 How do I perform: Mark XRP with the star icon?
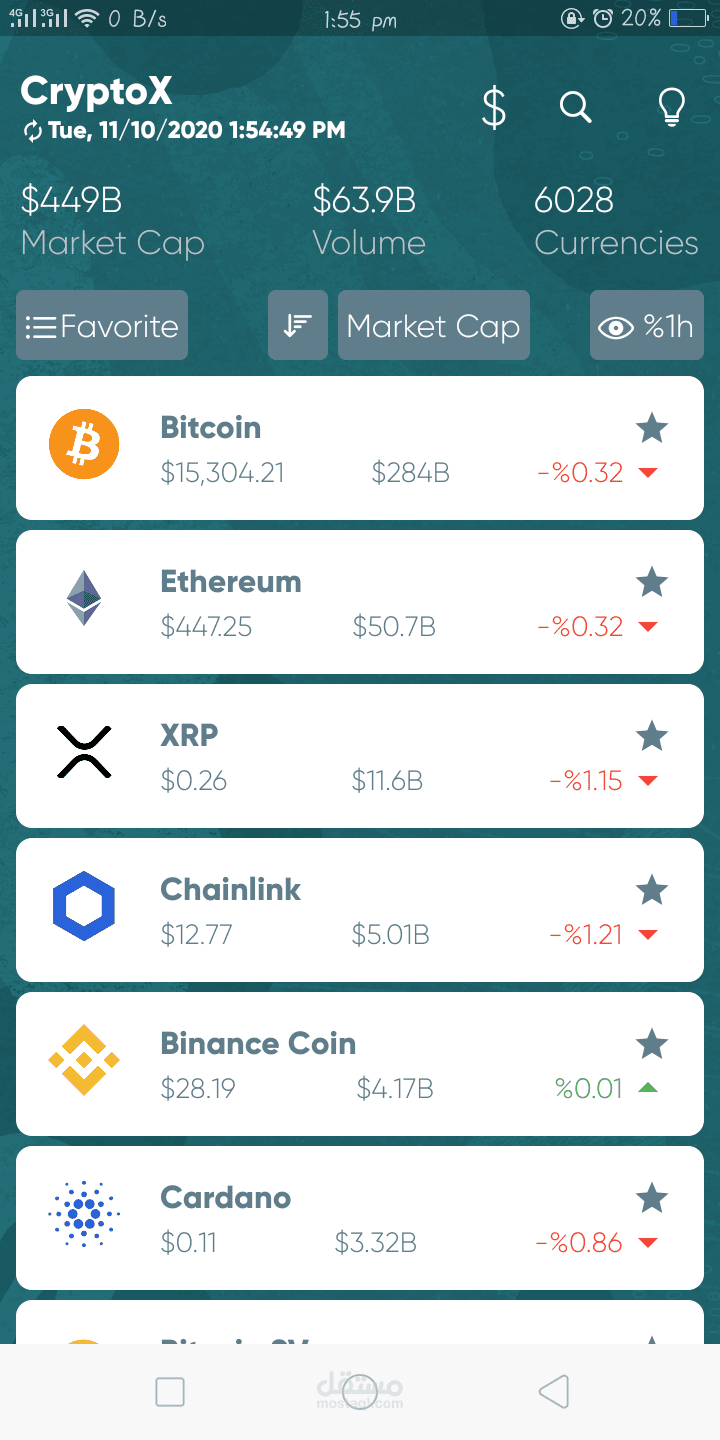652,737
